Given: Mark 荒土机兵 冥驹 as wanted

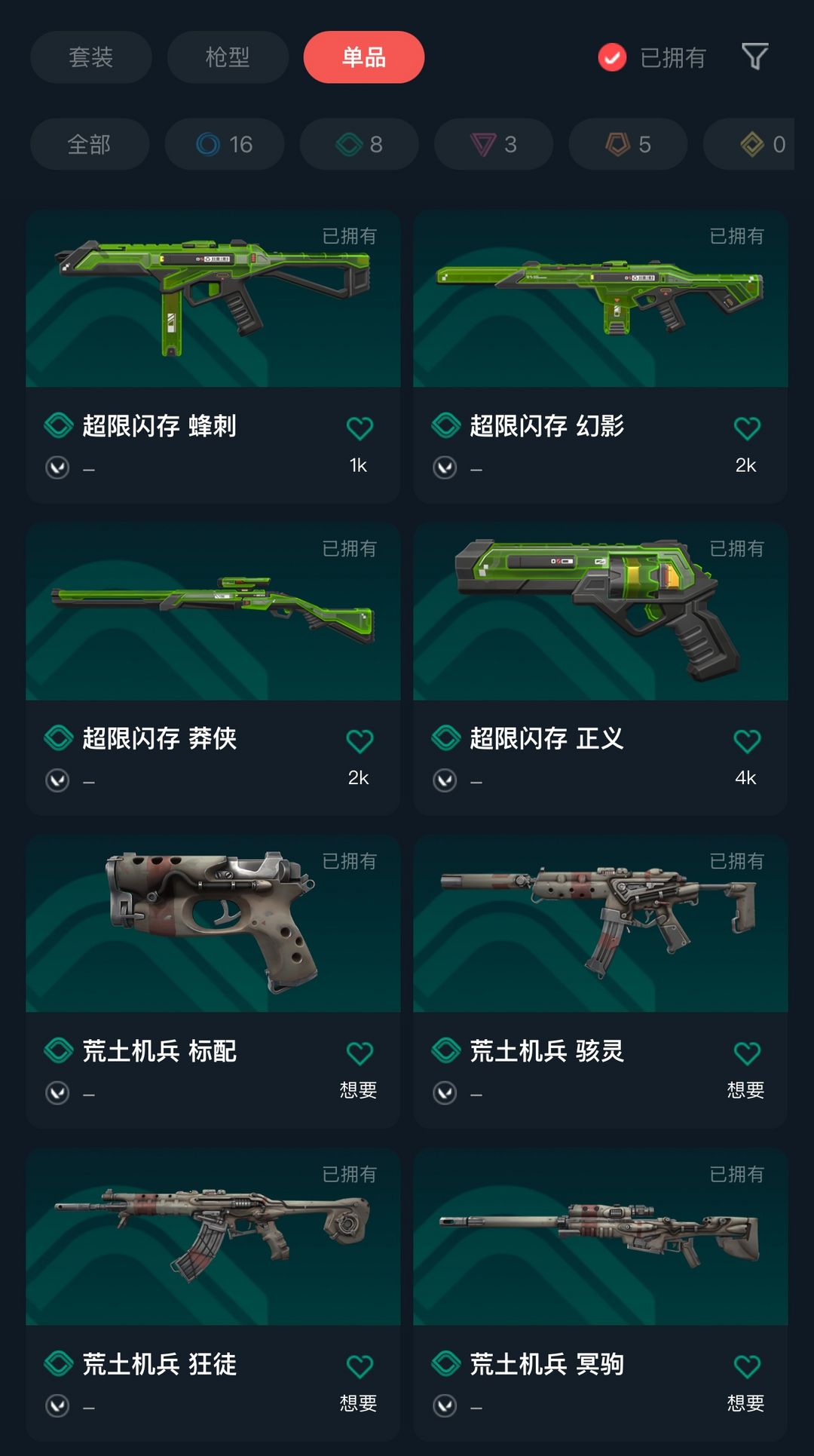Looking at the screenshot, I should click(x=747, y=1366).
